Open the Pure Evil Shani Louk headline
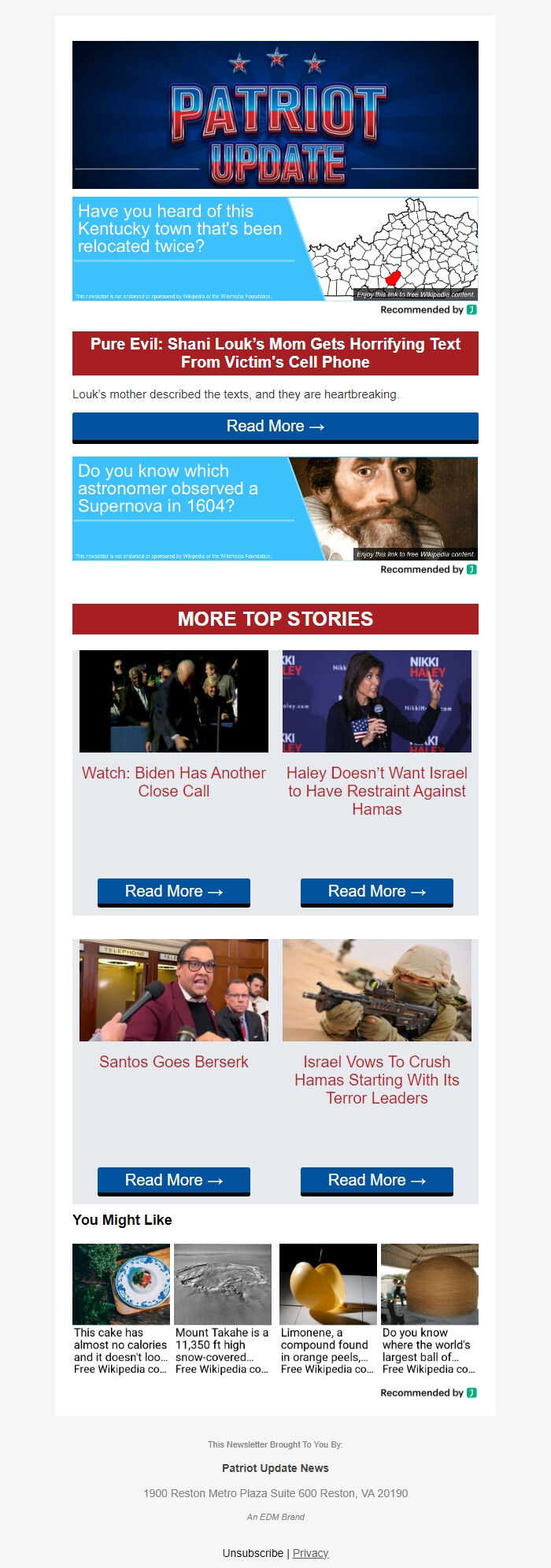 pos(275,353)
